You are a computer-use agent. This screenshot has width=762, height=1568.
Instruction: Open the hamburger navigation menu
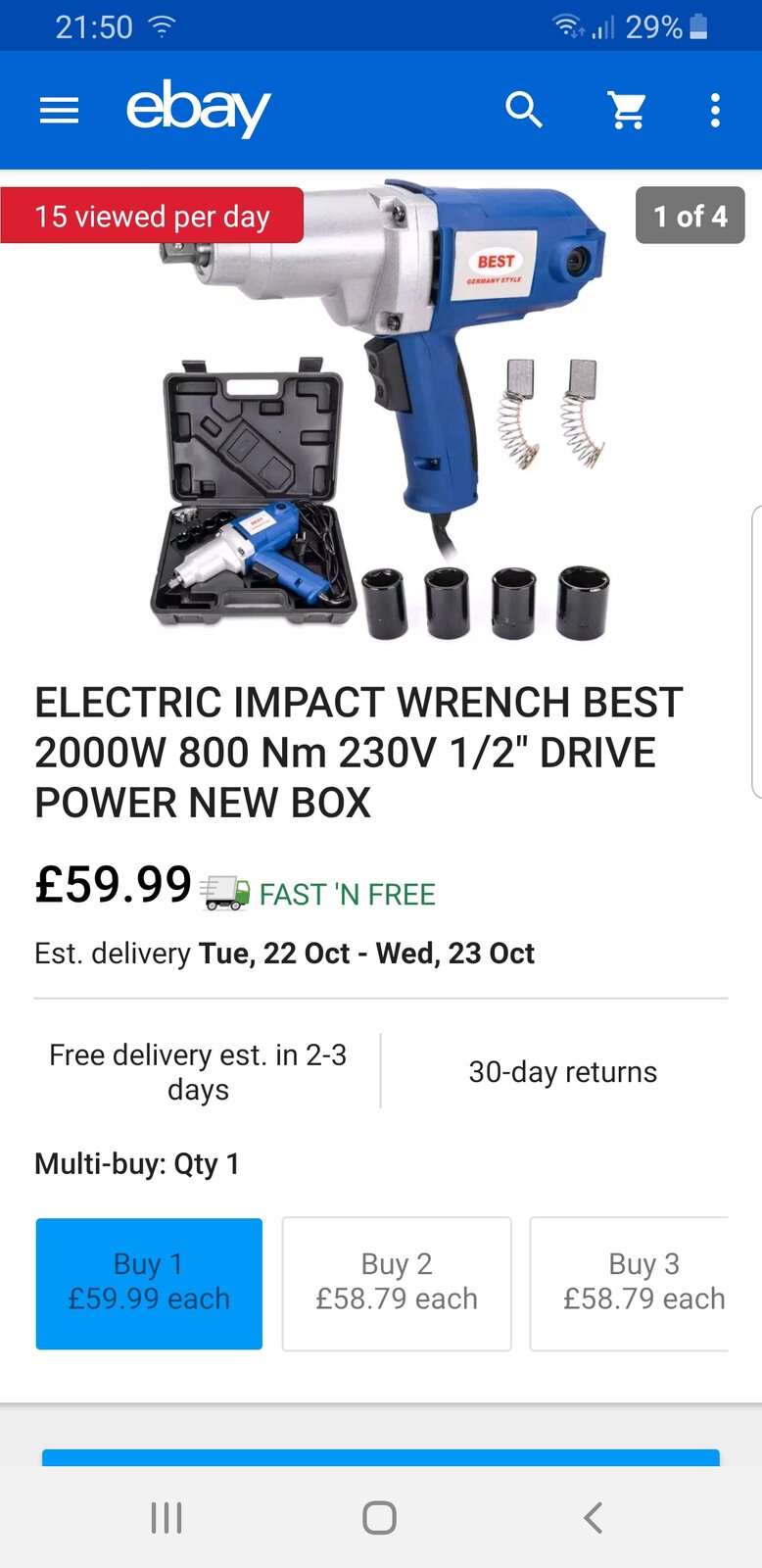pos(59,111)
